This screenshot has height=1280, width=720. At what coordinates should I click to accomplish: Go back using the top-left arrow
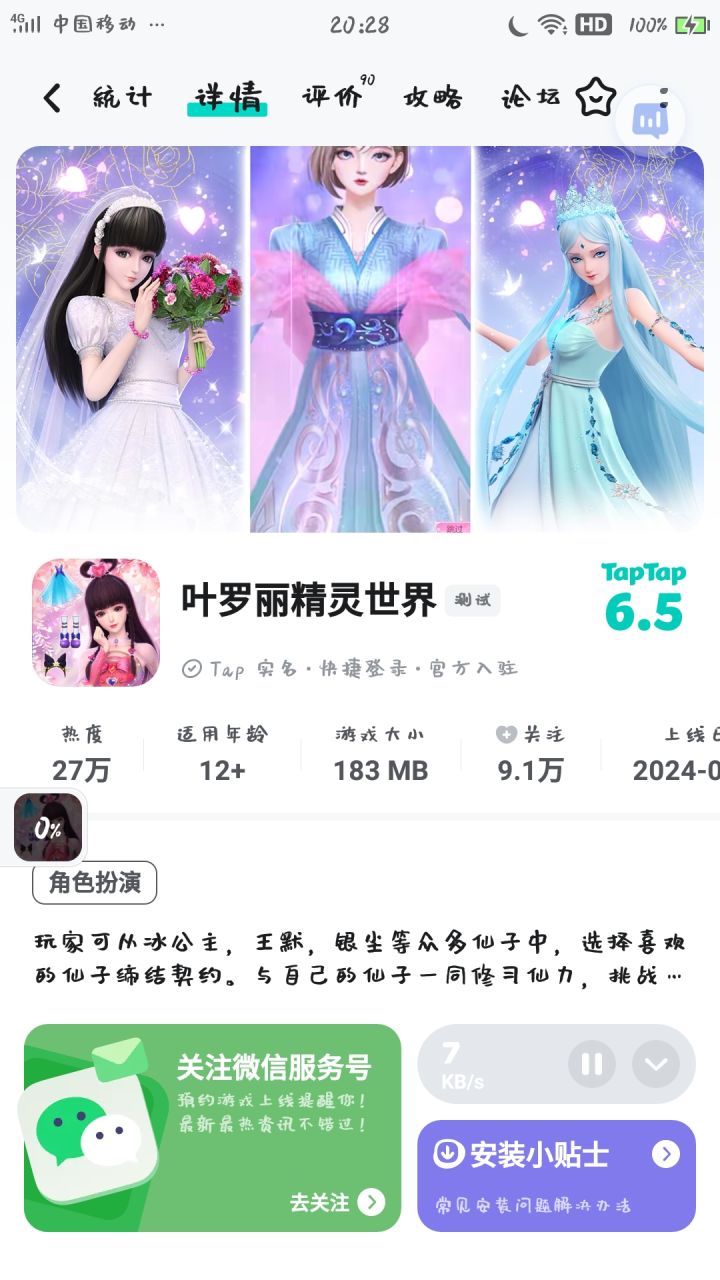[52, 98]
